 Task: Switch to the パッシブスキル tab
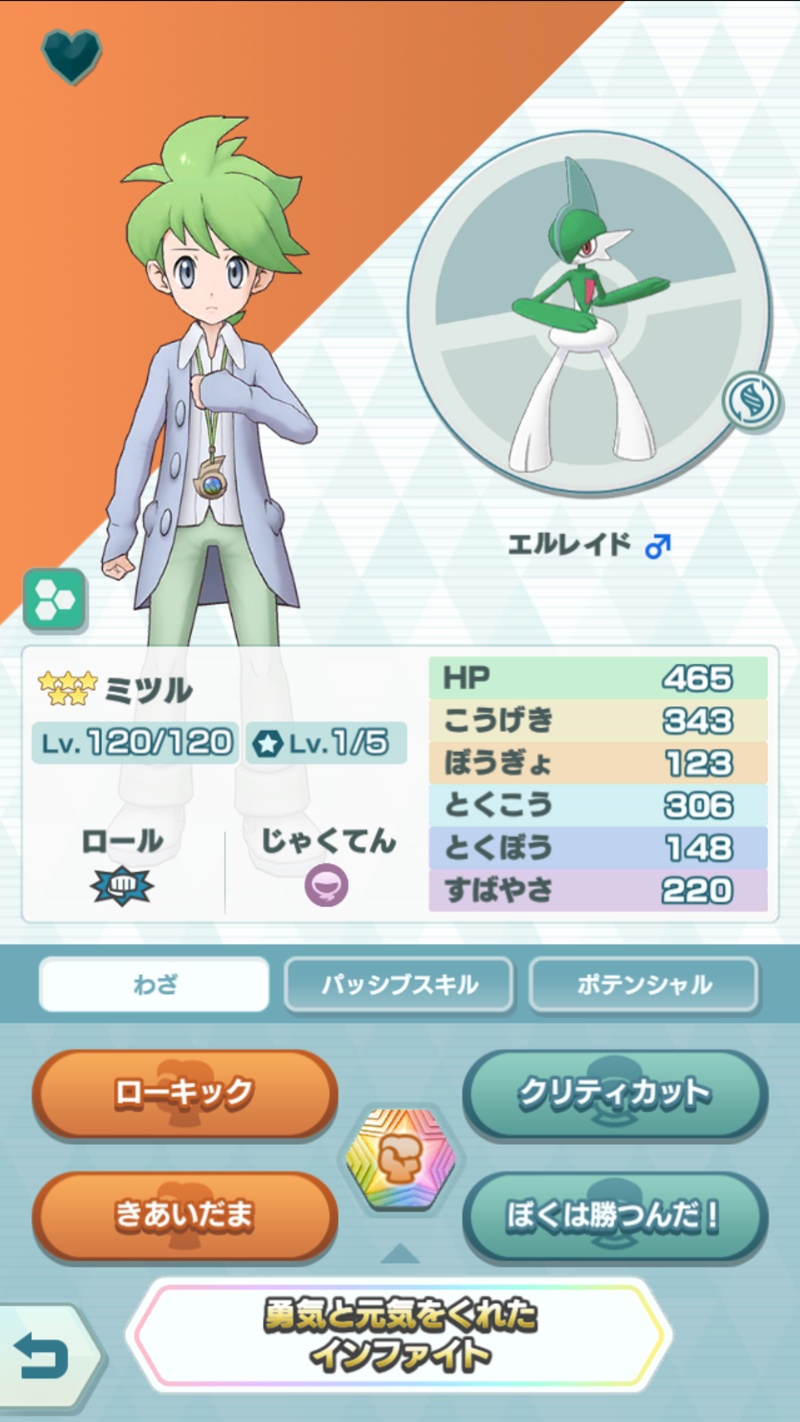point(399,984)
